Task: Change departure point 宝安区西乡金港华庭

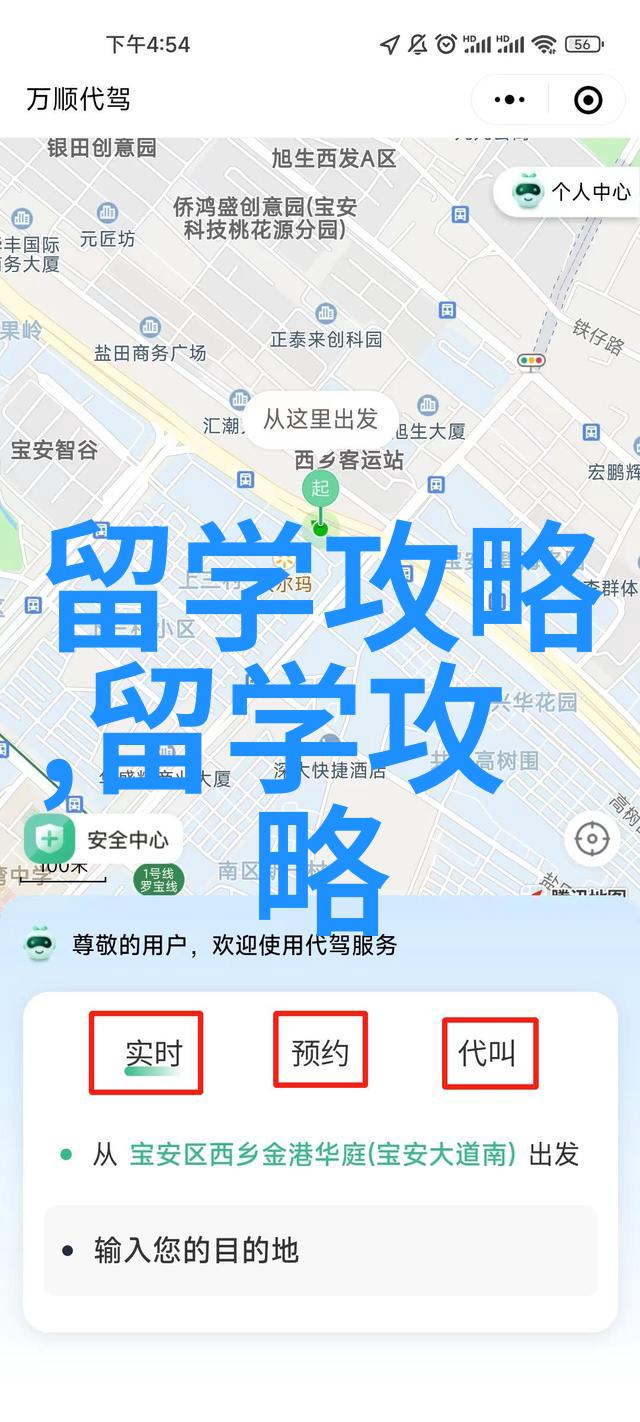Action: 322,1154
